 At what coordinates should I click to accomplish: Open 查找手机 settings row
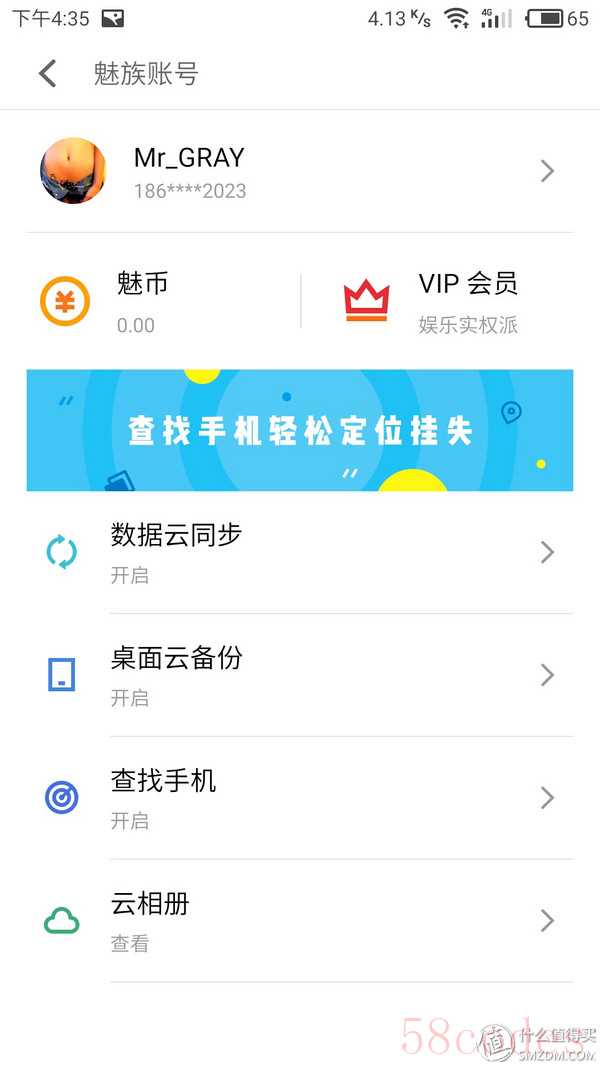[300, 797]
